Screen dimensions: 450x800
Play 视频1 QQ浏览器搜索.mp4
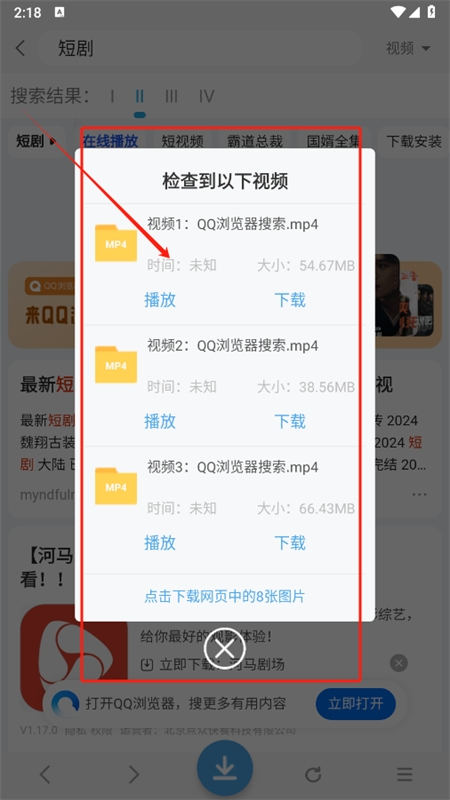click(x=160, y=300)
